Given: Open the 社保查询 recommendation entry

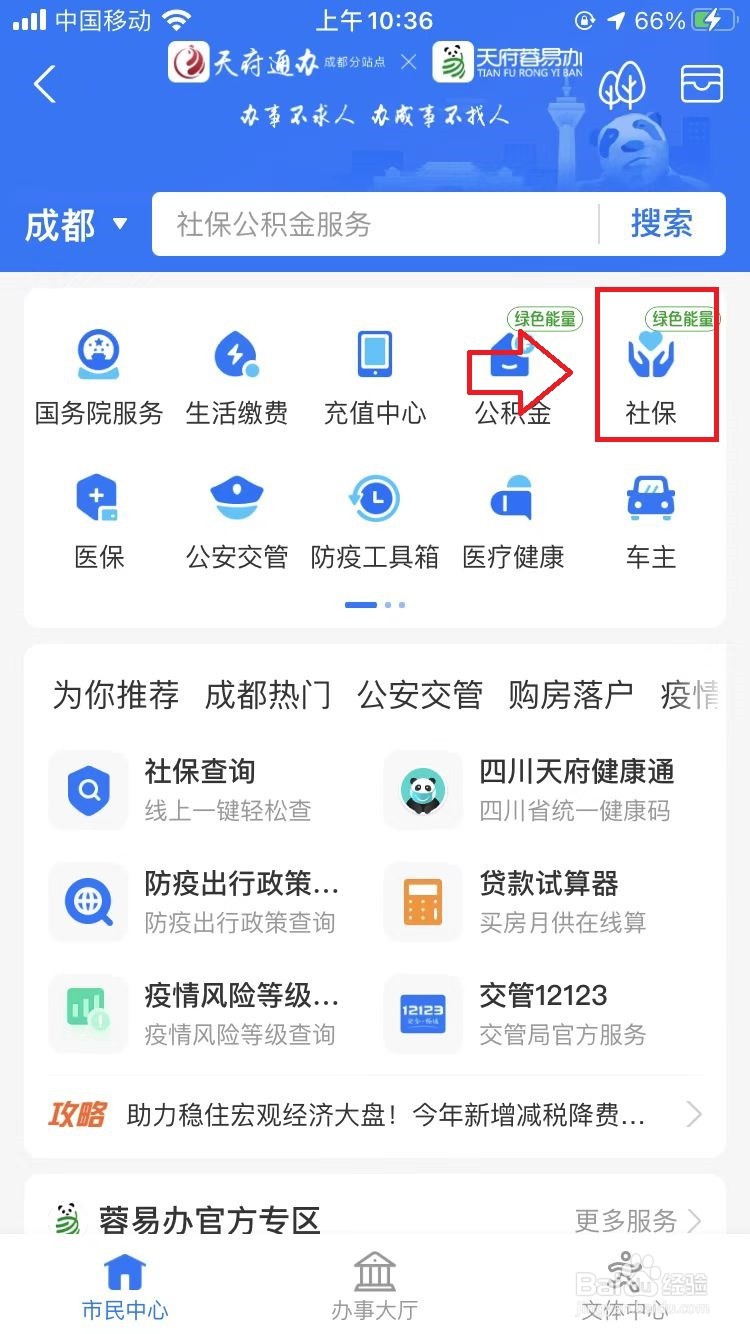Looking at the screenshot, I should point(200,790).
